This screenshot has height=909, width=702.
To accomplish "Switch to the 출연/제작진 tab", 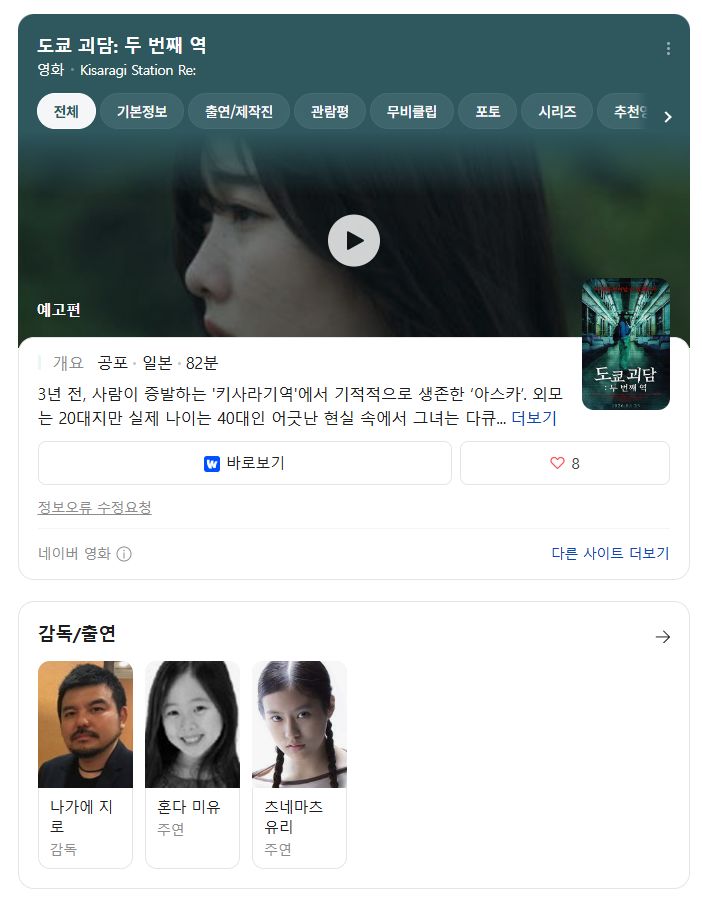I will 238,111.
